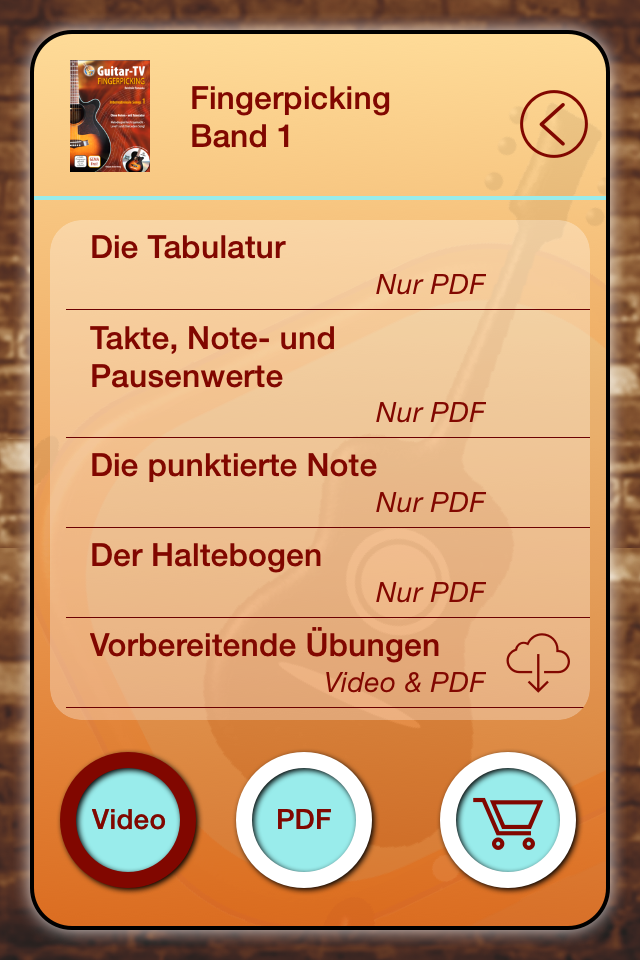Open the Der Haltebogen lesson

click(288, 573)
